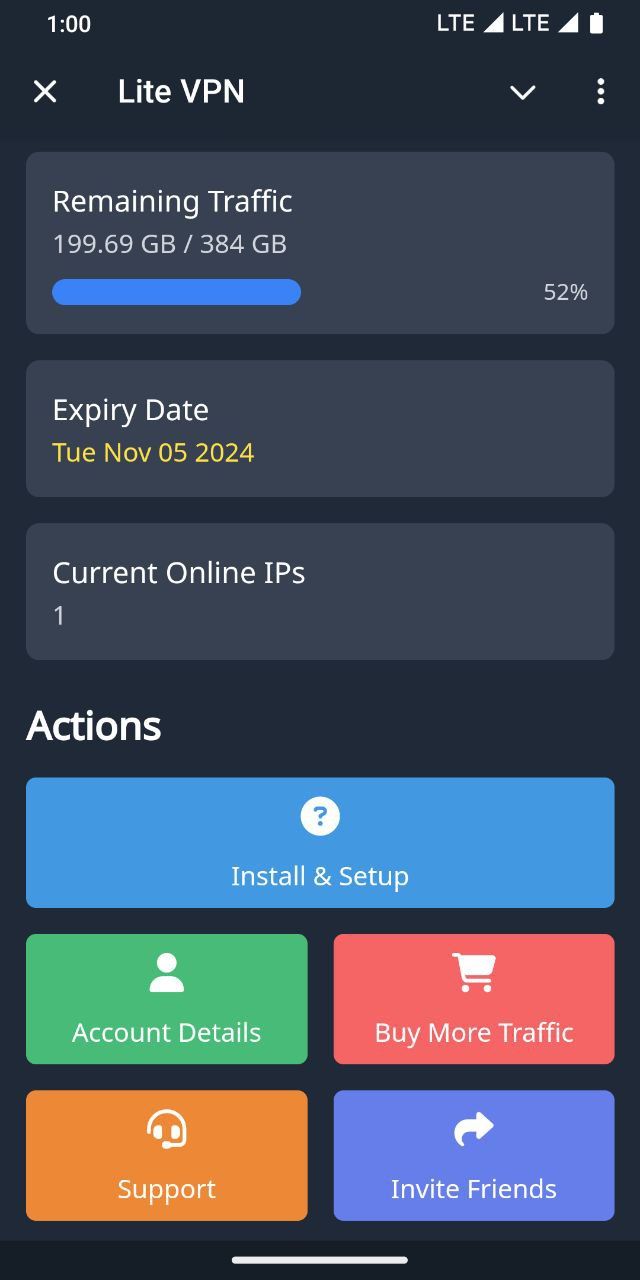Viewport: 640px width, 1280px height.
Task: View Account Details
Action: [x=166, y=999]
